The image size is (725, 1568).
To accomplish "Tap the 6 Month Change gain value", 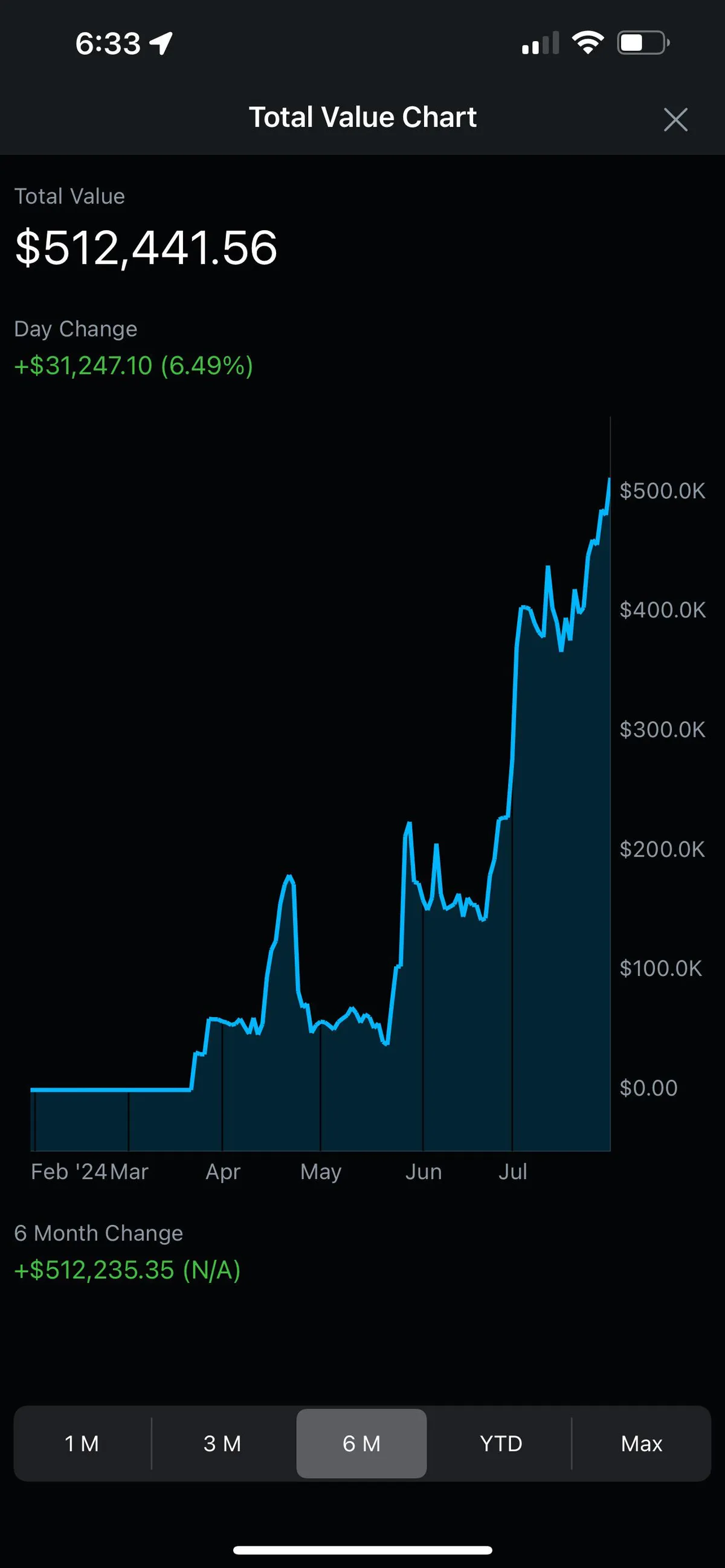I will pos(127,1270).
